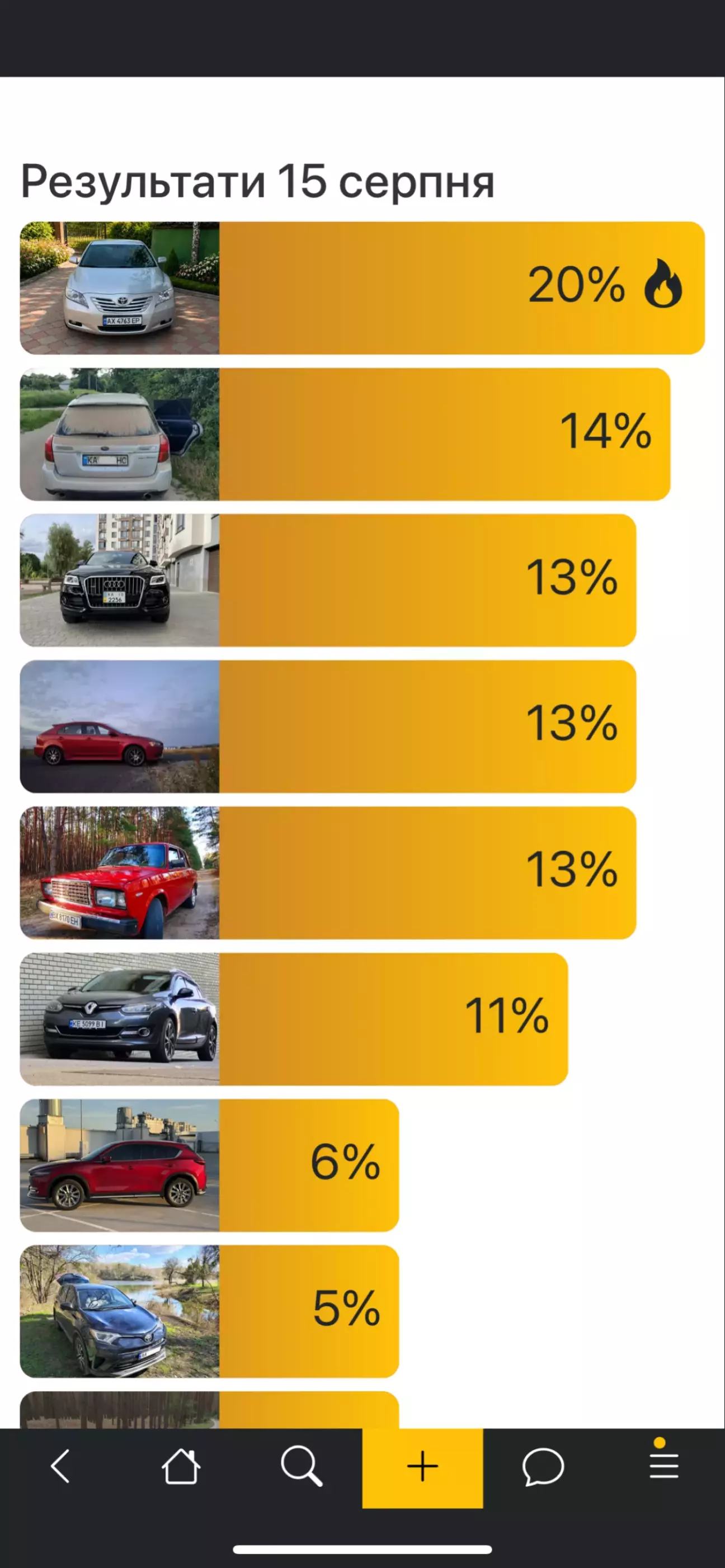Go back using the bottom arrow
Image resolution: width=725 pixels, height=1568 pixels.
pos(60,1466)
